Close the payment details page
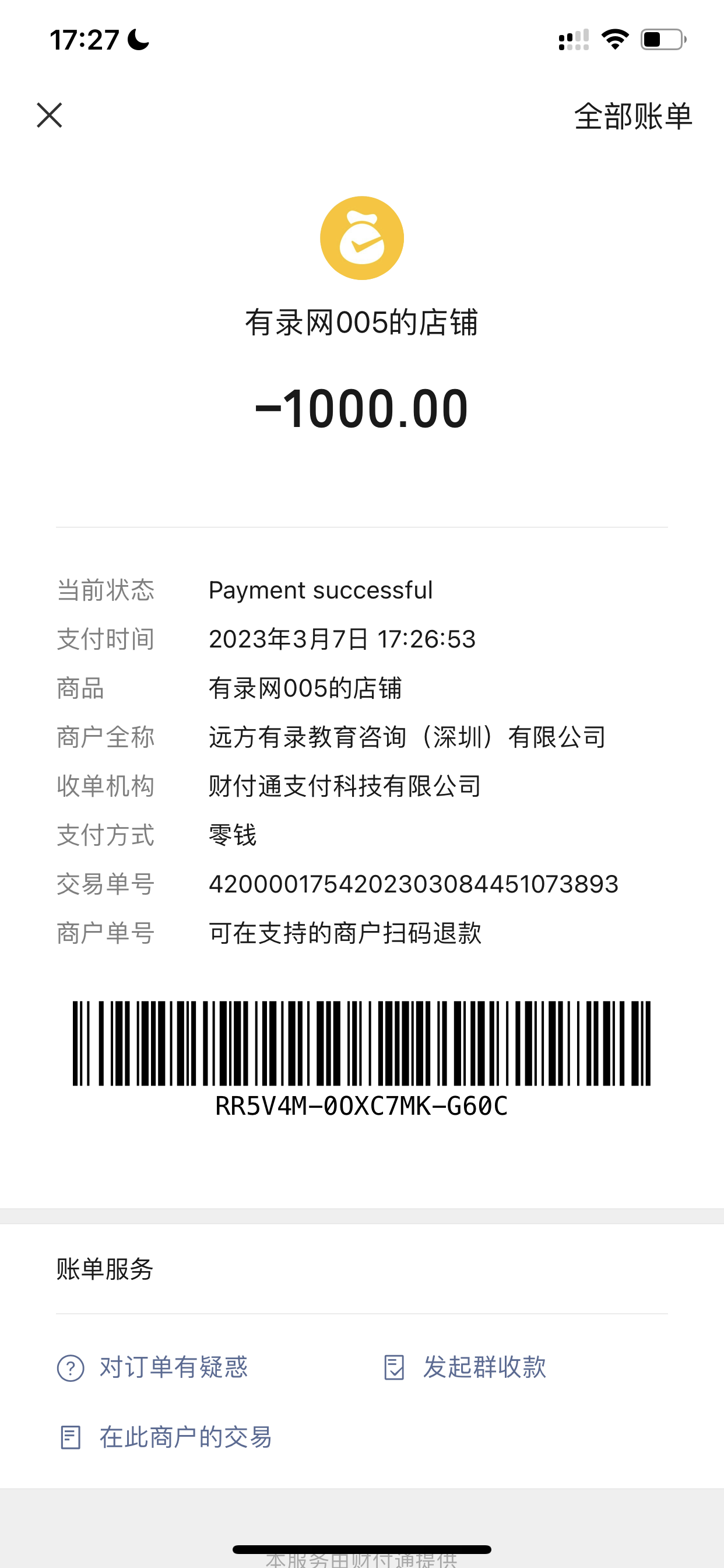724x1568 pixels. [x=50, y=115]
